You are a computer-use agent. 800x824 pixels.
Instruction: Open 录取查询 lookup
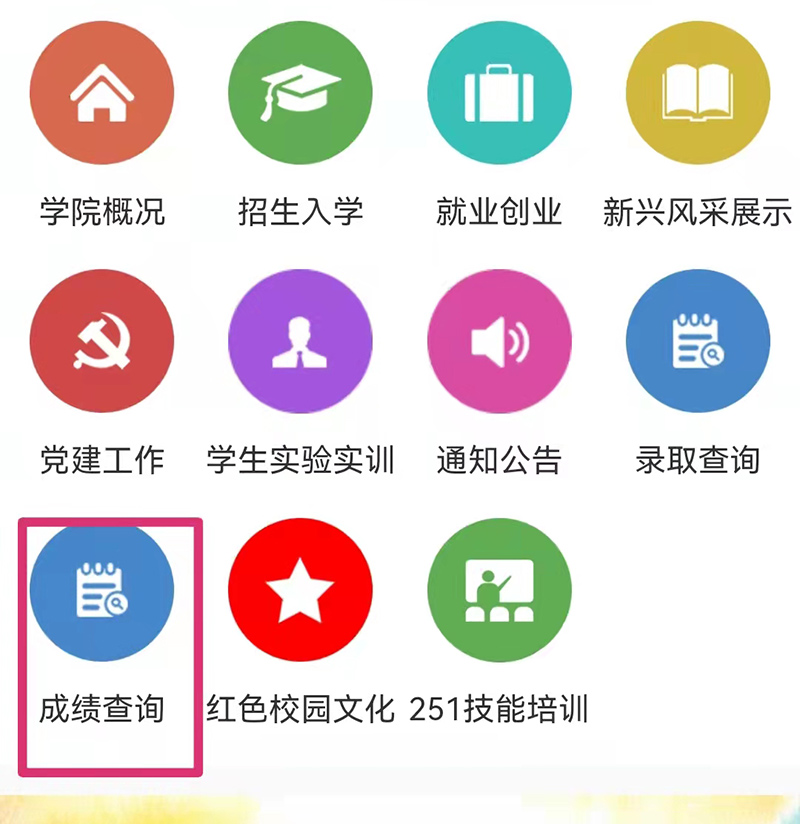pyautogui.click(x=697, y=341)
